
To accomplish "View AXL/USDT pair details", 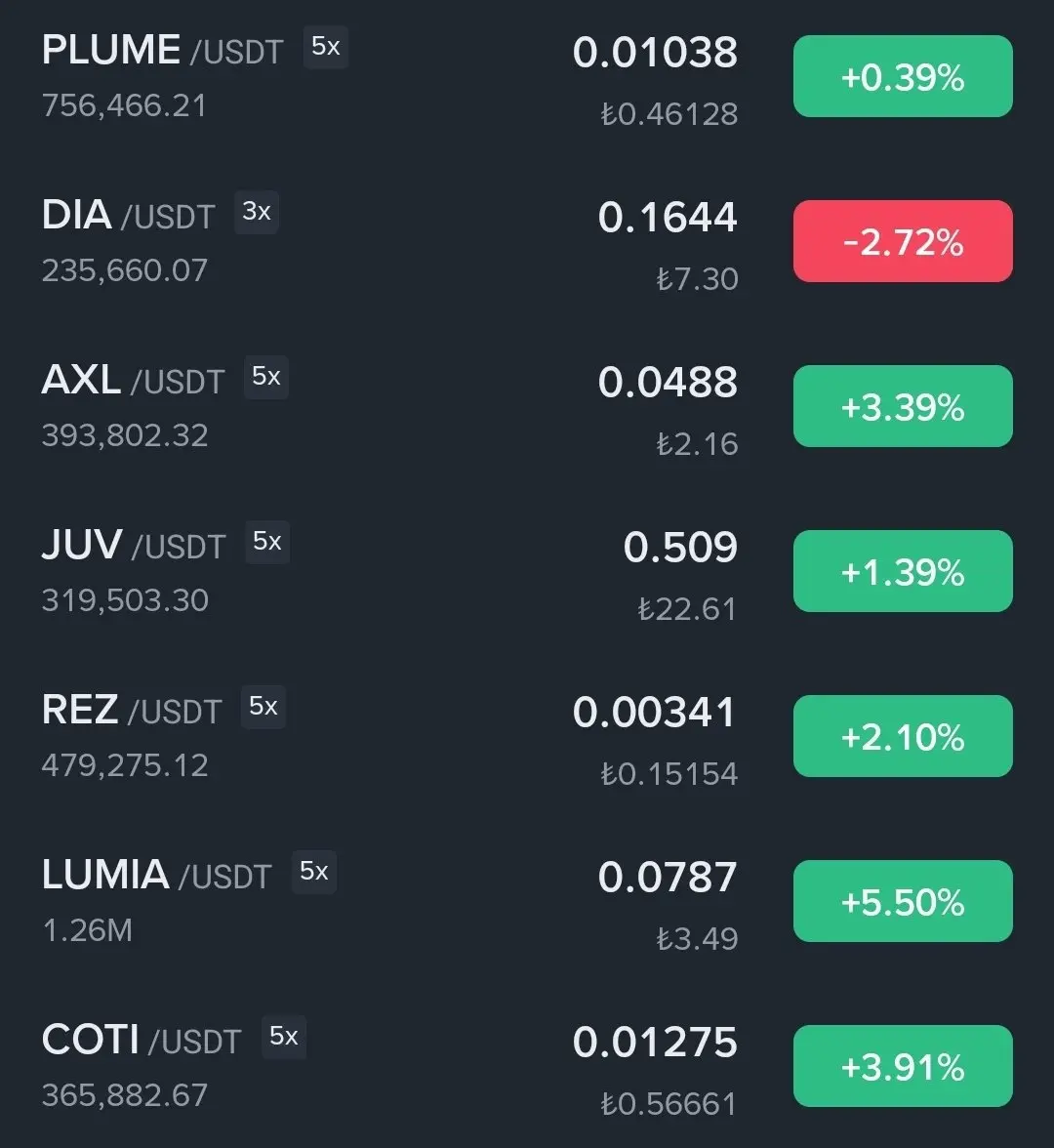I will (x=133, y=381).
